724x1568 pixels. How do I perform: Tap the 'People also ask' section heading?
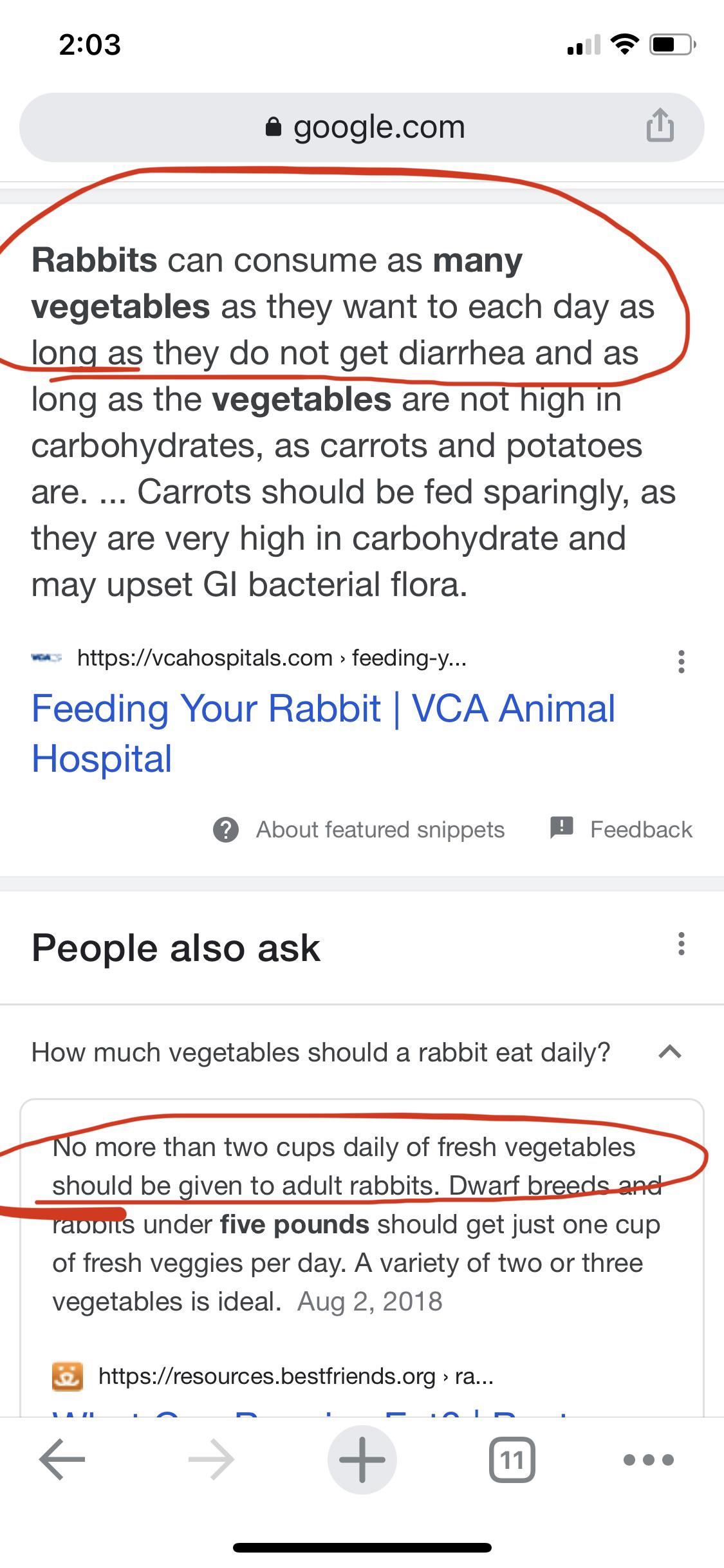click(x=175, y=946)
